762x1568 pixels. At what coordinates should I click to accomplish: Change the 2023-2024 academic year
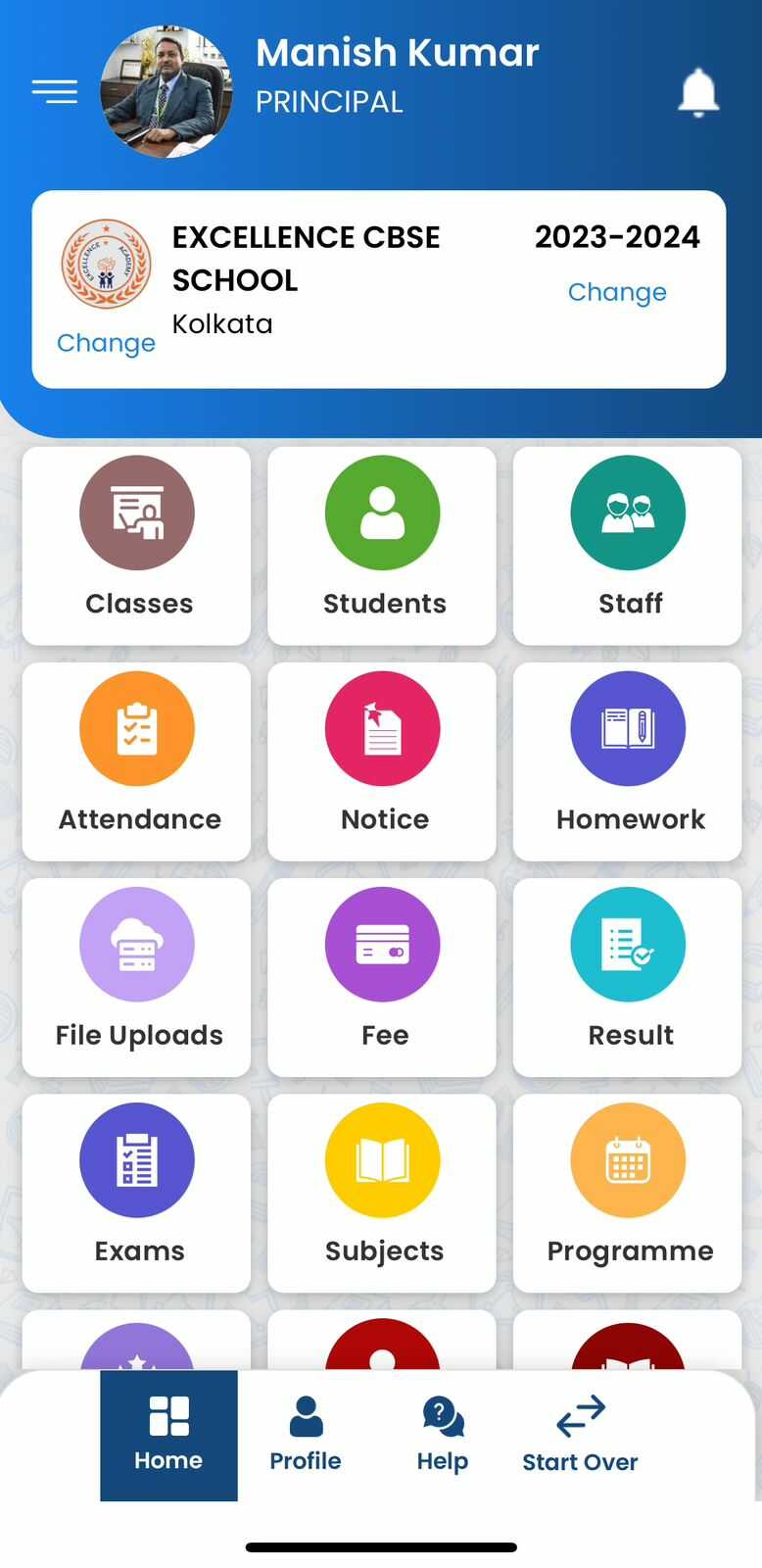click(x=617, y=292)
